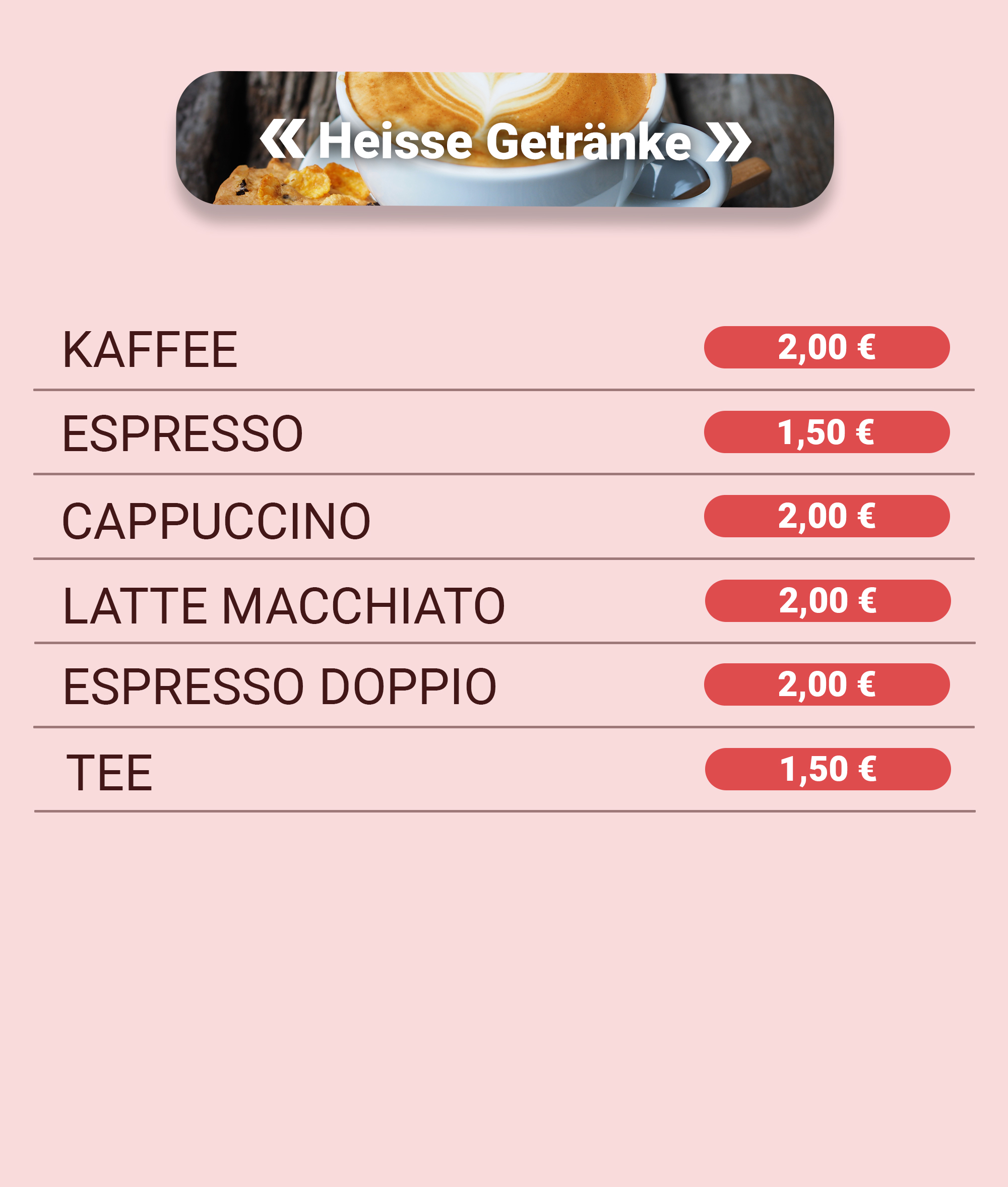This screenshot has height=1187, width=1008.
Task: Go to previous category with left double arrow
Action: [282, 139]
